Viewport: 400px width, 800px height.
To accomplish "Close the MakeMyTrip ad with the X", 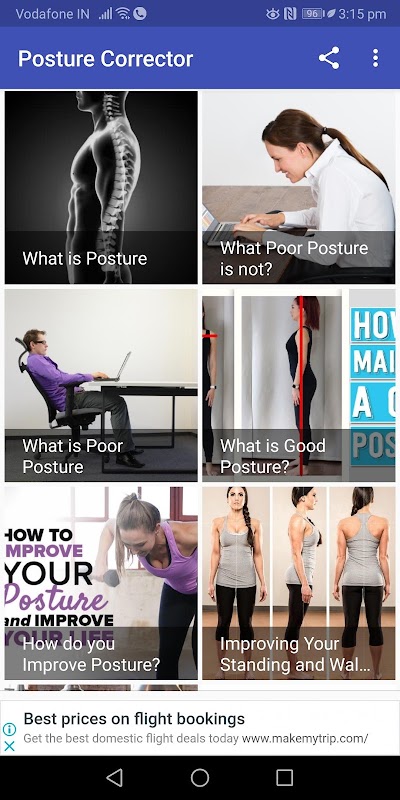I will point(9,746).
